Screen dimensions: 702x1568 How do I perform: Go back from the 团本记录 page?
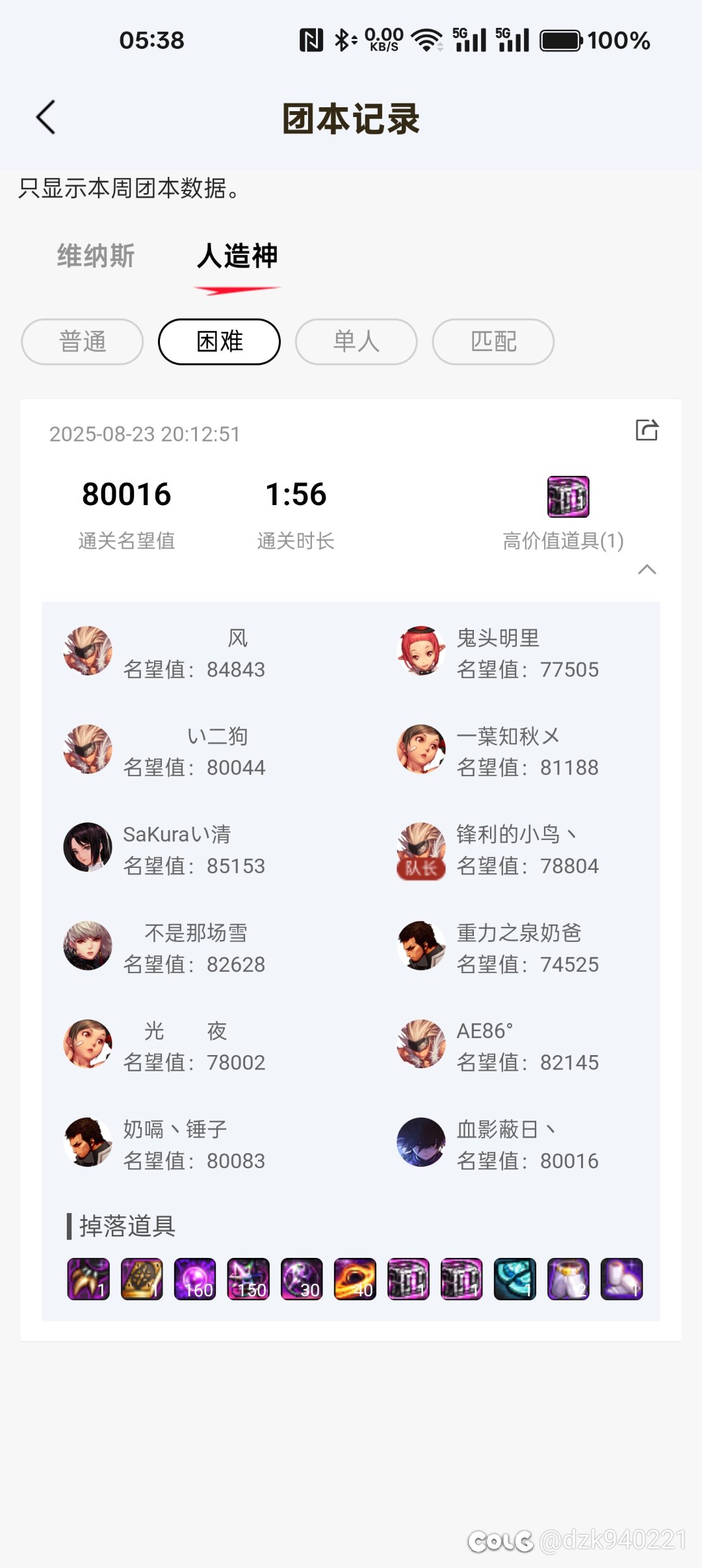click(45, 118)
